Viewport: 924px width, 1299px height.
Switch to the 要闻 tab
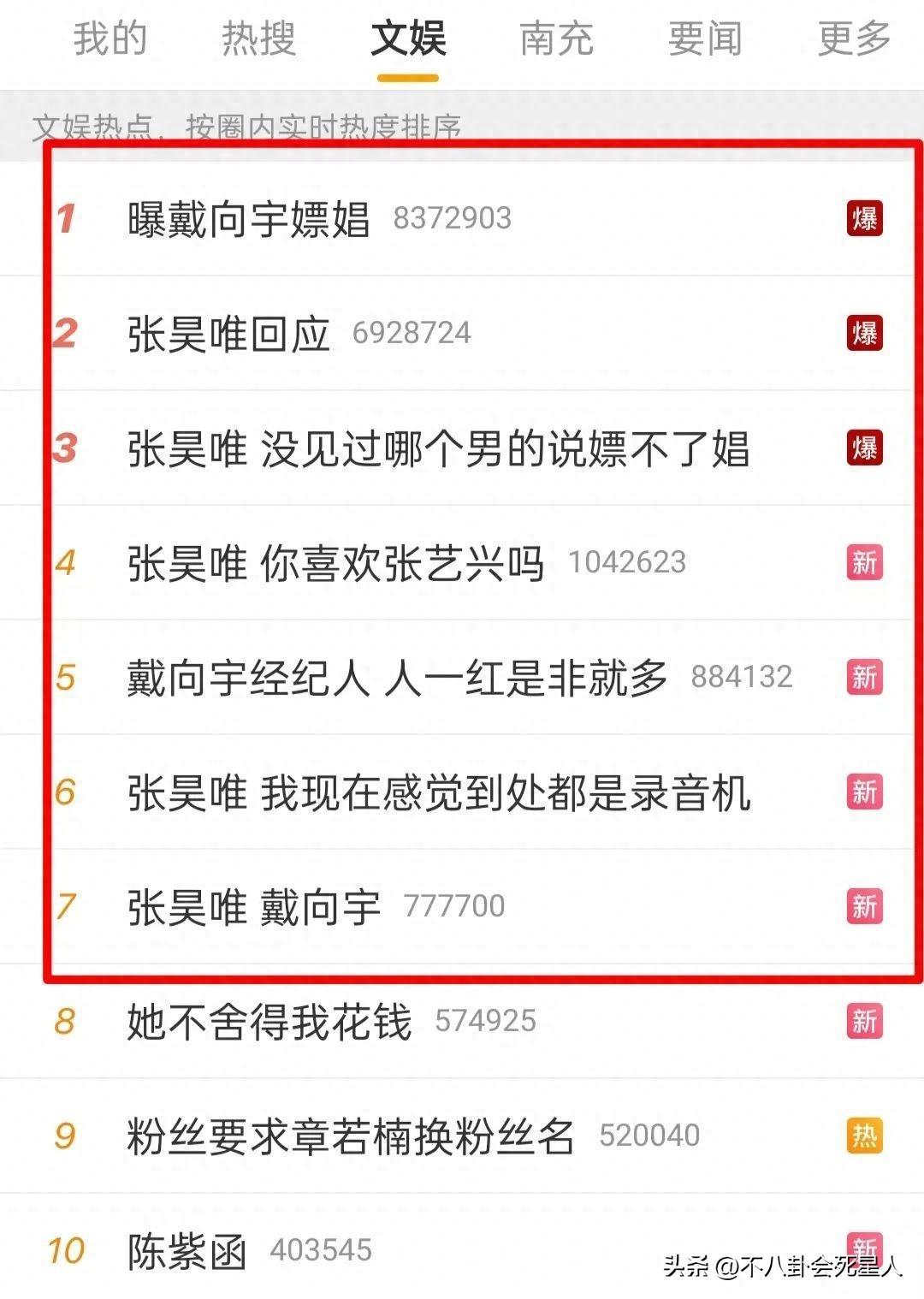[x=705, y=39]
